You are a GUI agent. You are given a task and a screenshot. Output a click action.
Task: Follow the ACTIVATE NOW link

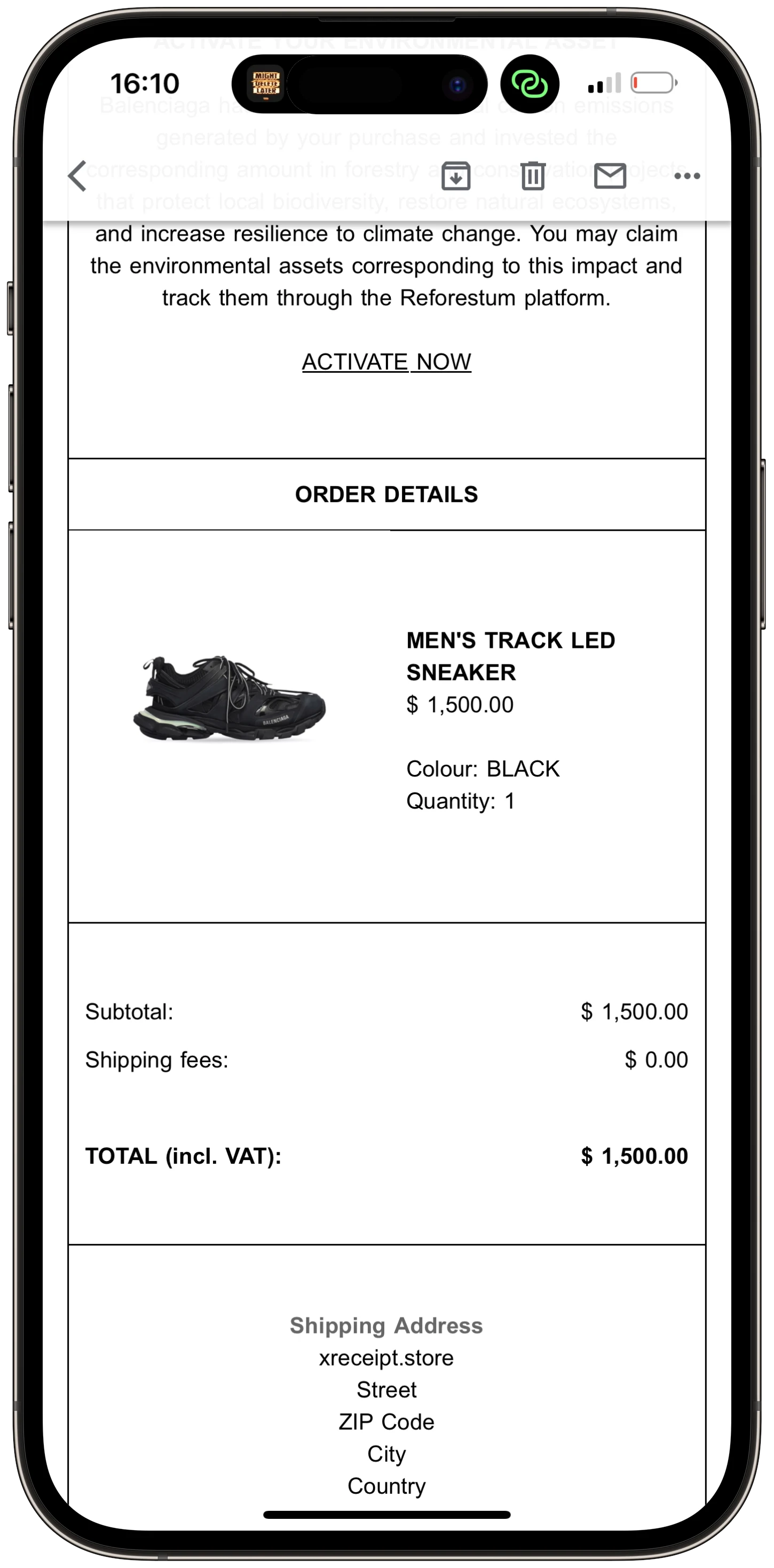pos(386,362)
